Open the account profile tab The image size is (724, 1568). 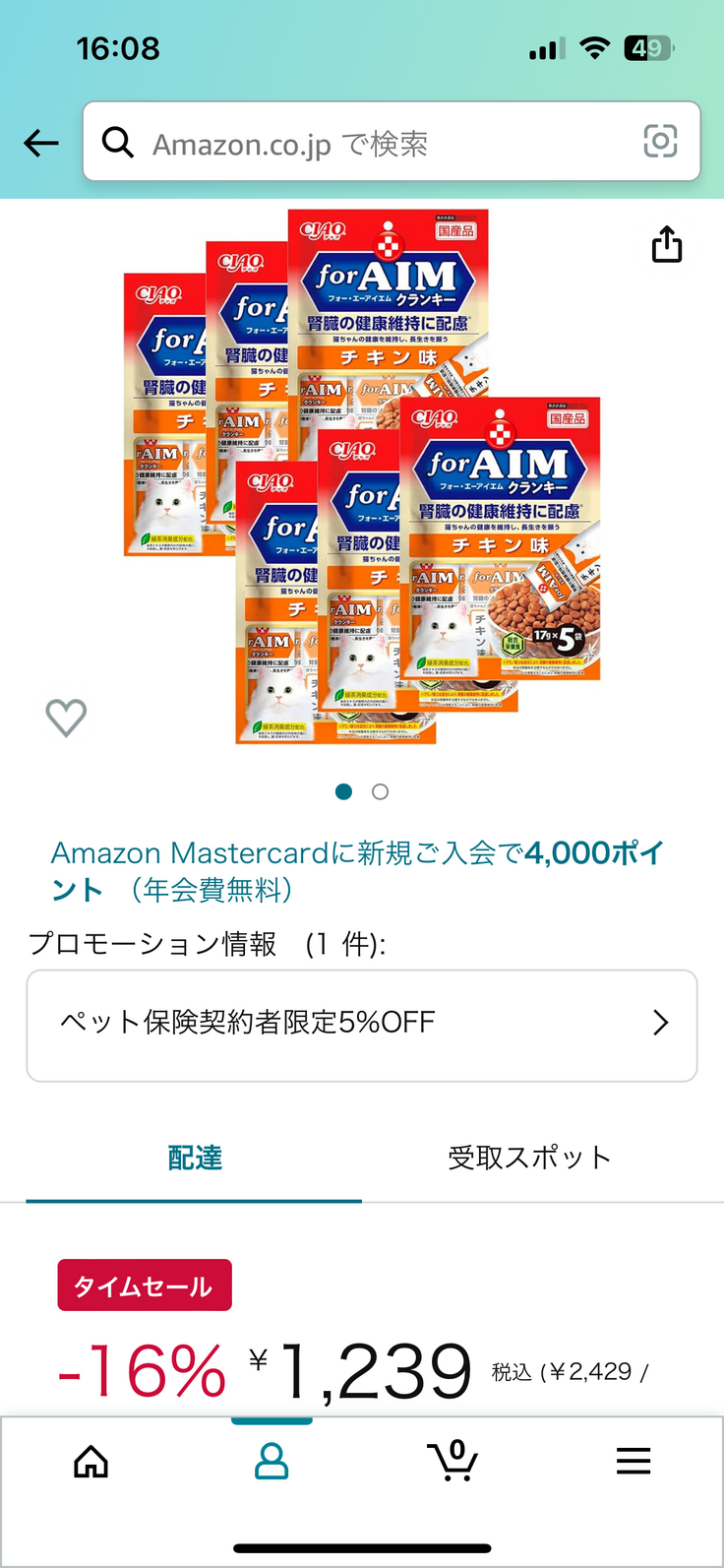[271, 1462]
